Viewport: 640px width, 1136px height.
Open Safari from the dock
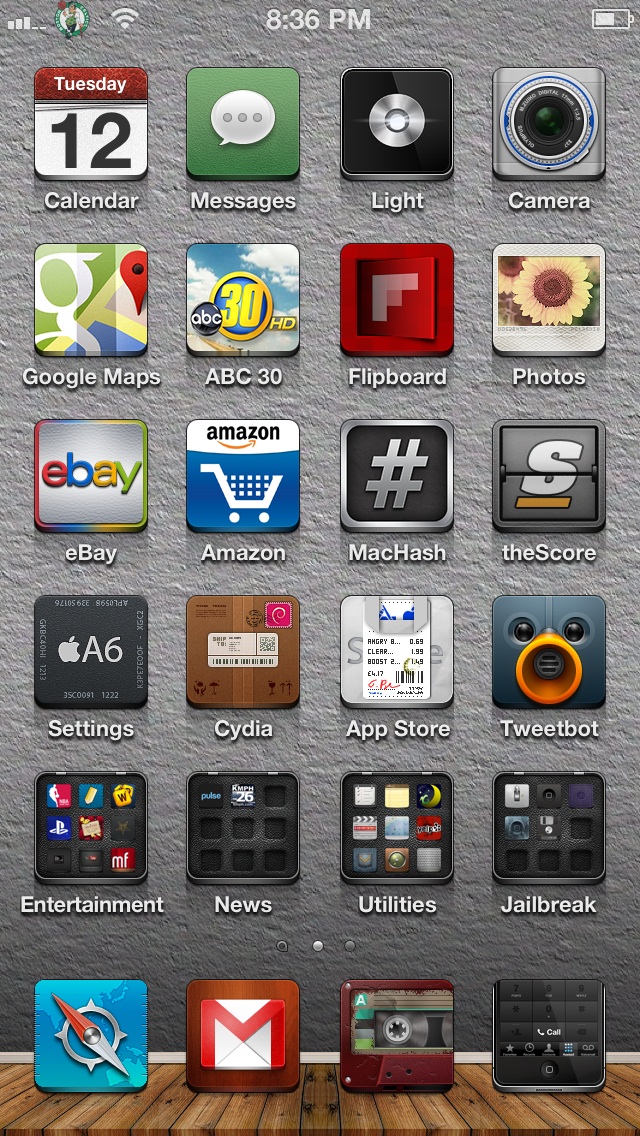(91, 1035)
